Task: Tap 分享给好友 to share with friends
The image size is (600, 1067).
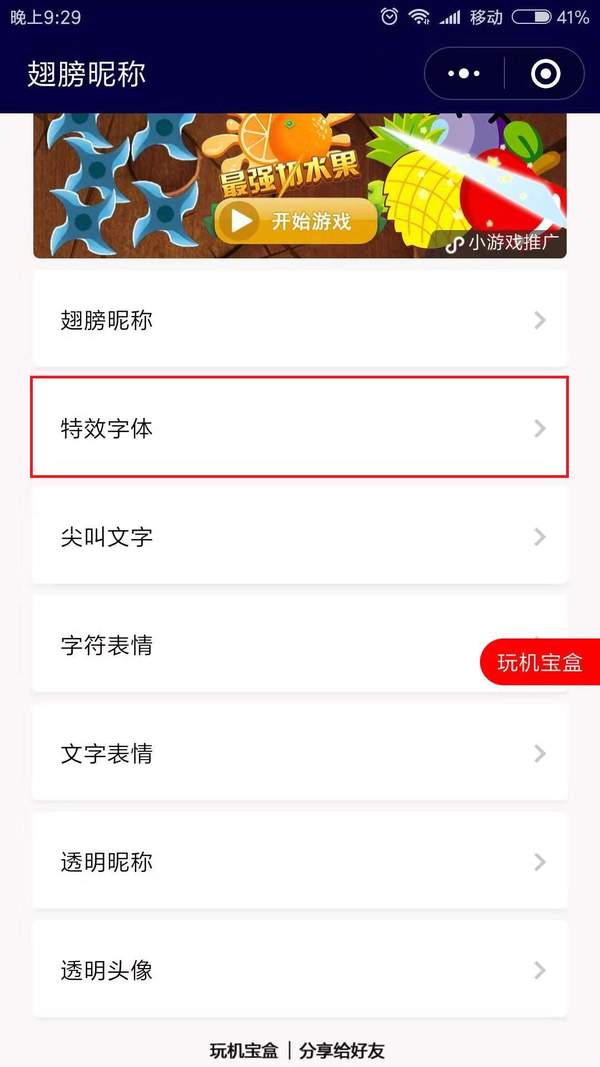Action: [x=342, y=1050]
